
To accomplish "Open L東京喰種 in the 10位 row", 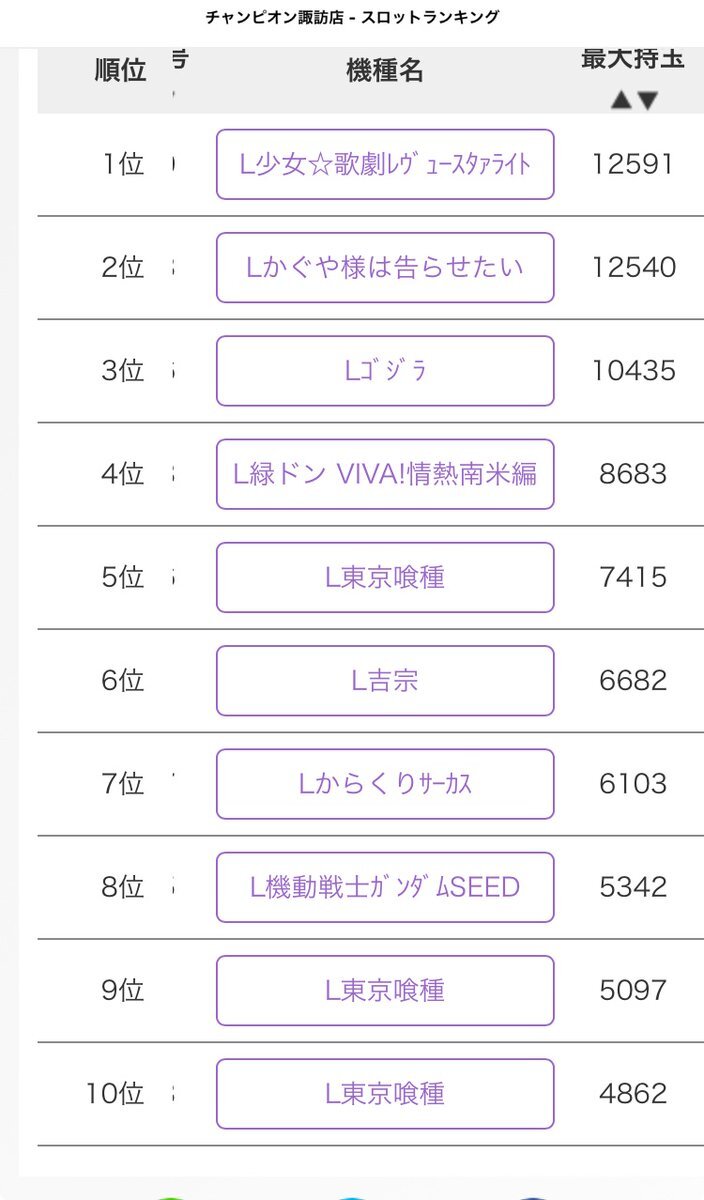I will [x=385, y=1094].
